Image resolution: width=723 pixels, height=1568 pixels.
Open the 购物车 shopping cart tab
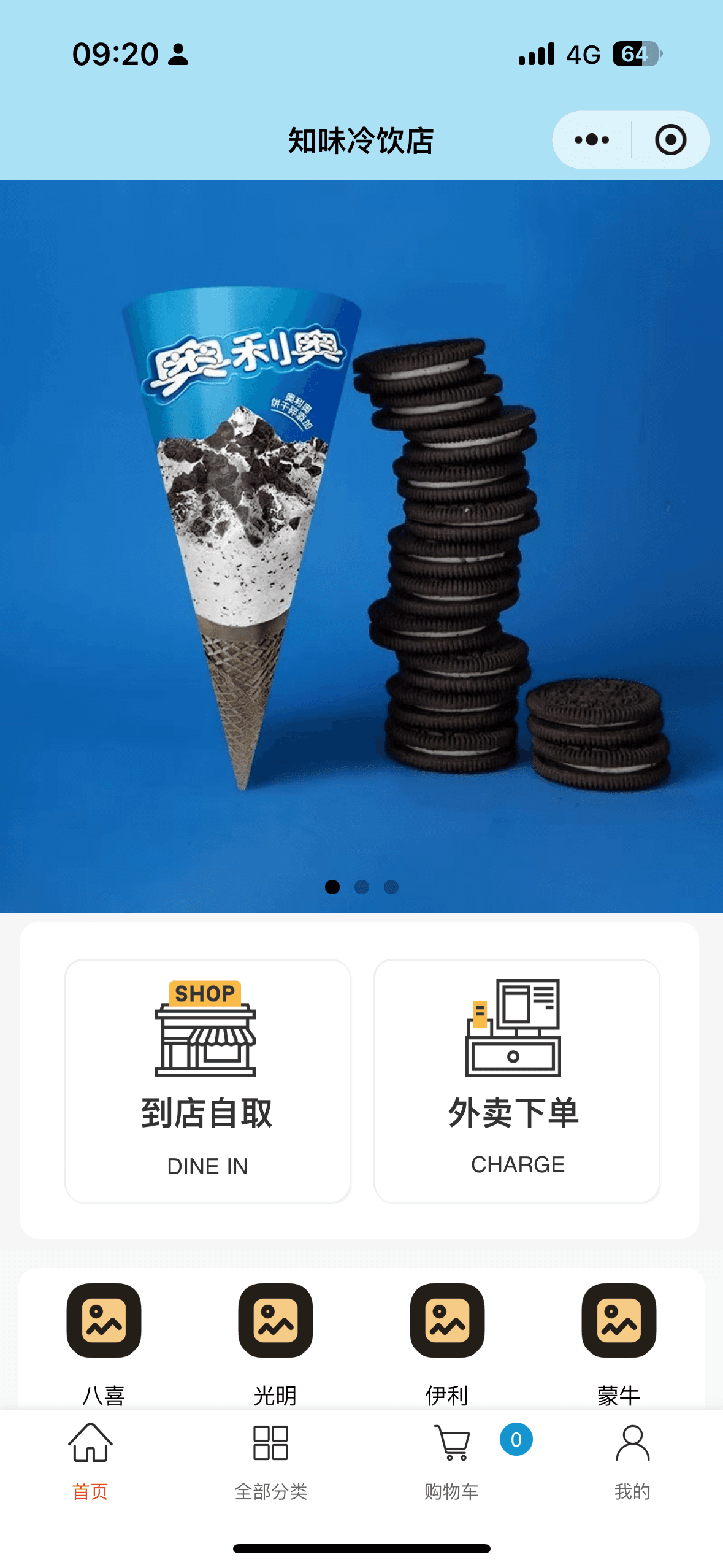pyautogui.click(x=452, y=1461)
